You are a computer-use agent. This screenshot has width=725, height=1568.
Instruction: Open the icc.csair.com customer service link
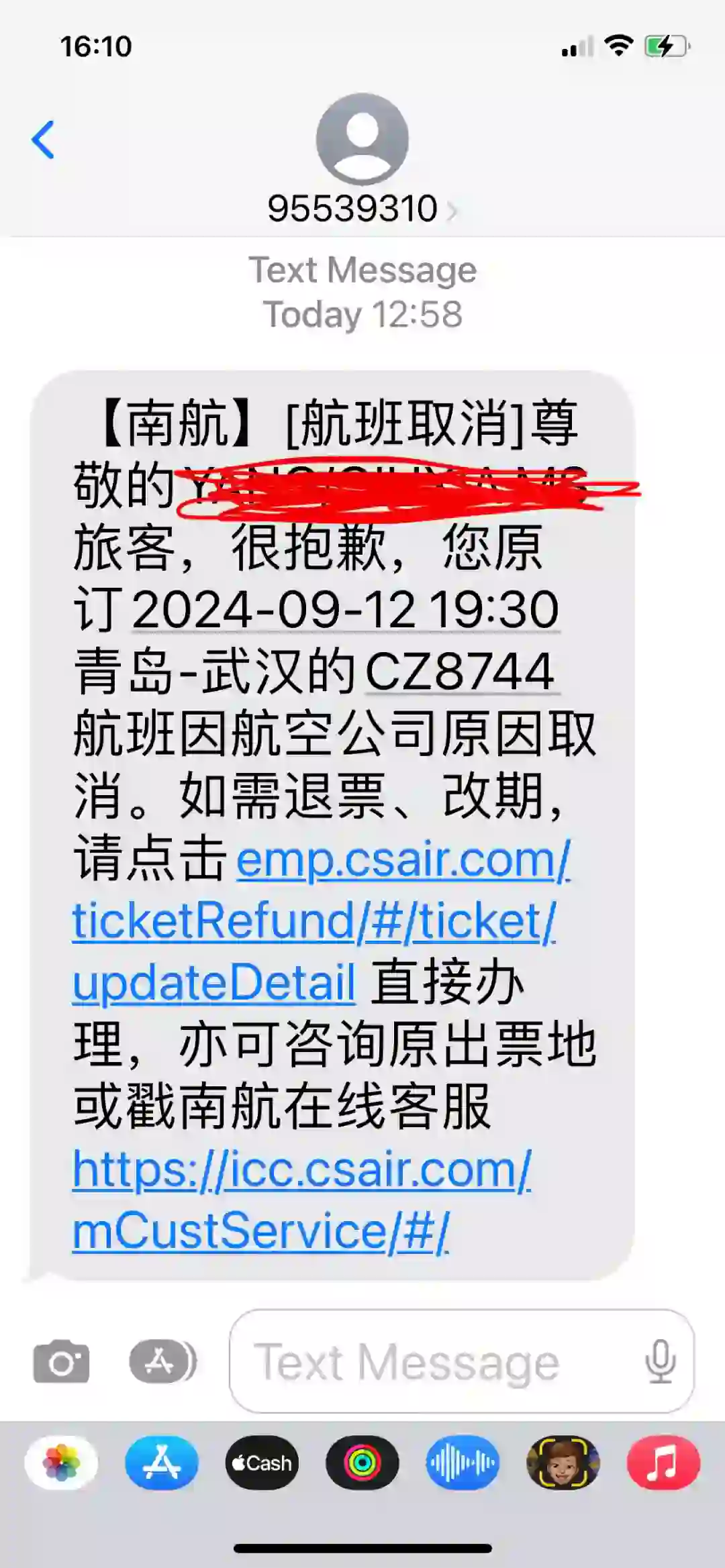302,1201
